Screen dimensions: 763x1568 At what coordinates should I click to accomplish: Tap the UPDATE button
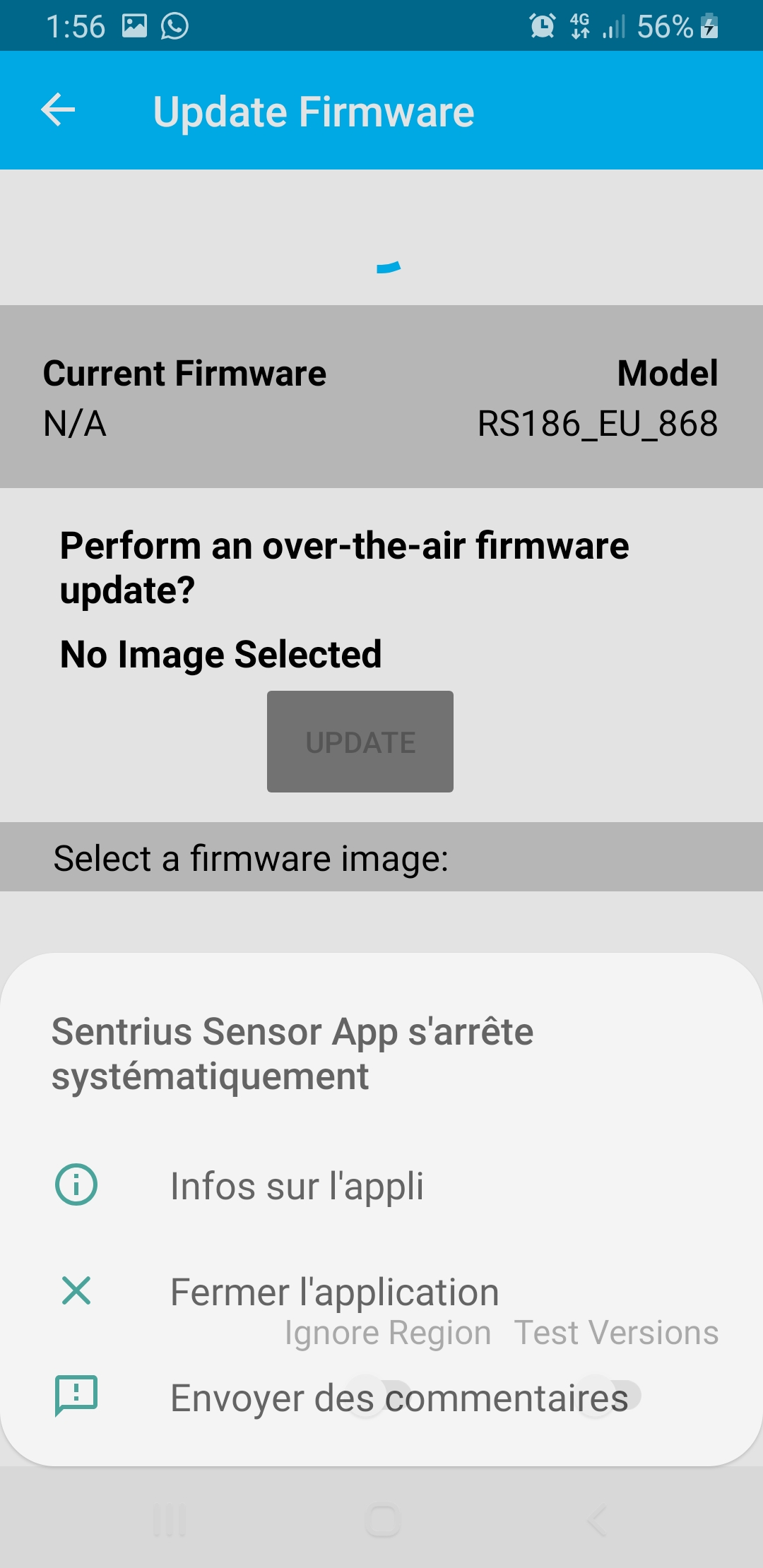click(x=360, y=742)
